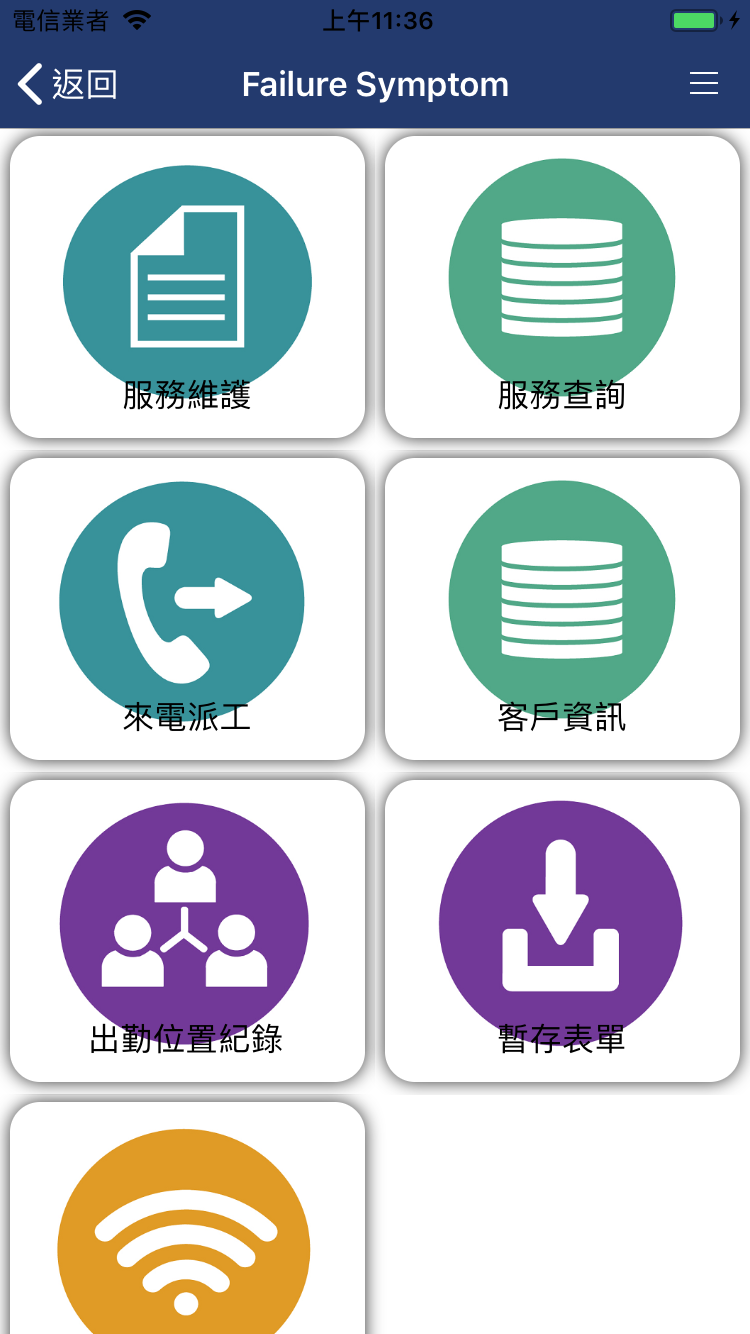Open the 服務維護 tile
Image resolution: width=750 pixels, height=1334 pixels.
point(187,287)
